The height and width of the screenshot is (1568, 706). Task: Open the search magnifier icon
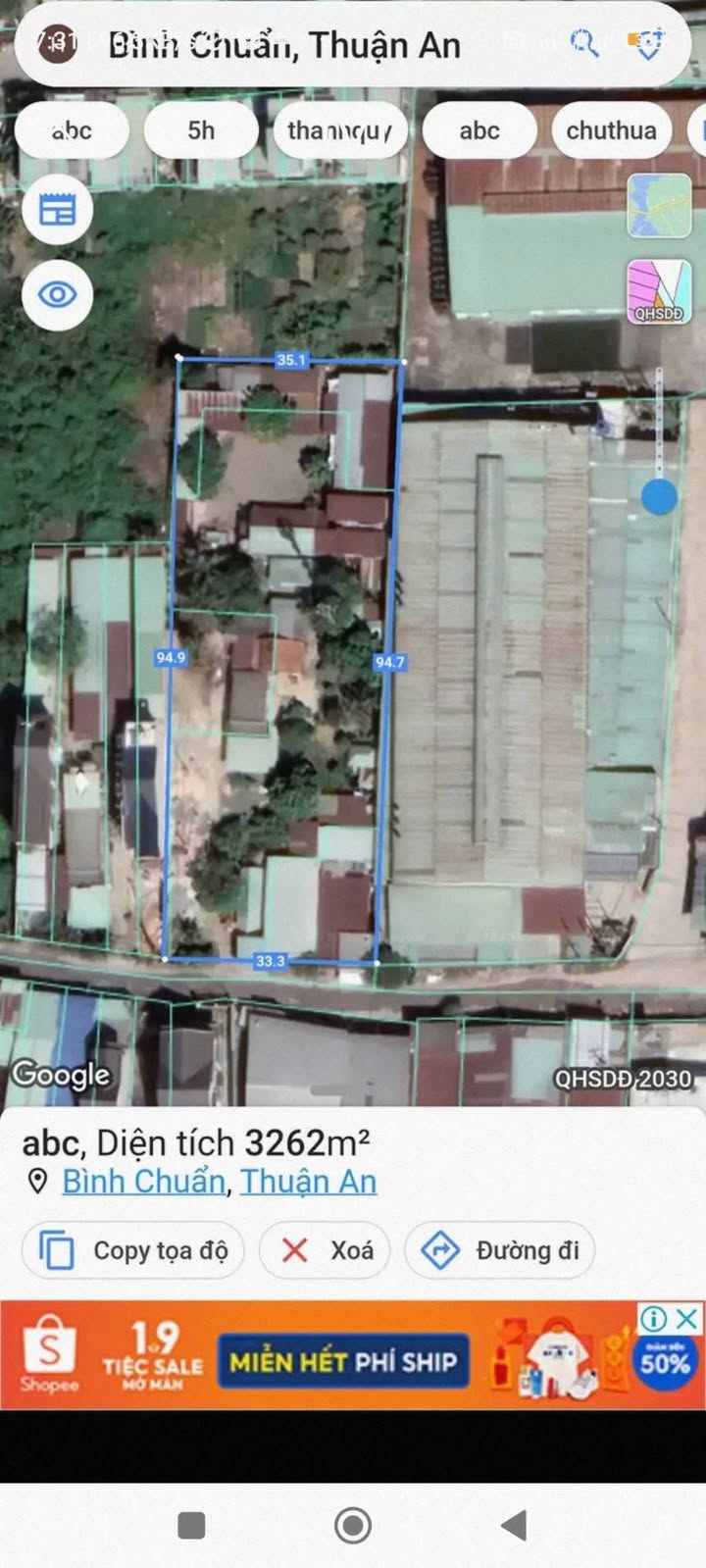(x=584, y=44)
